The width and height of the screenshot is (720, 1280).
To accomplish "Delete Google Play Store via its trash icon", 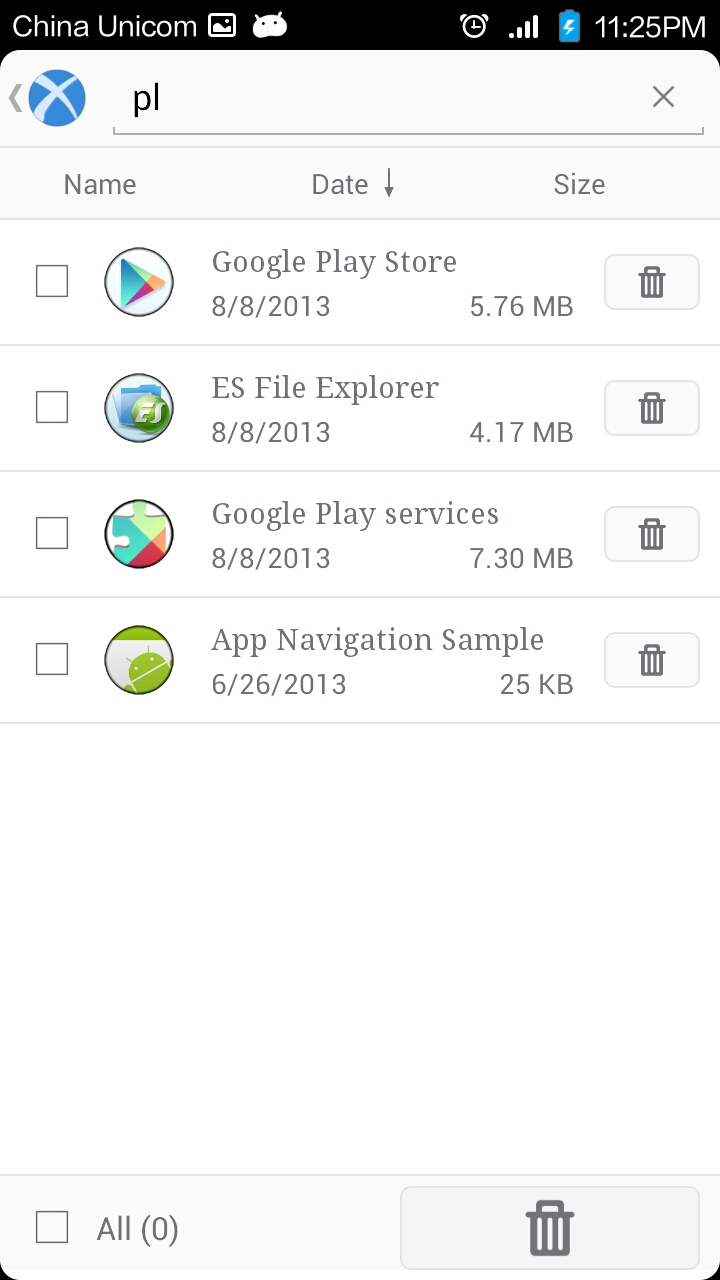I will pyautogui.click(x=651, y=282).
